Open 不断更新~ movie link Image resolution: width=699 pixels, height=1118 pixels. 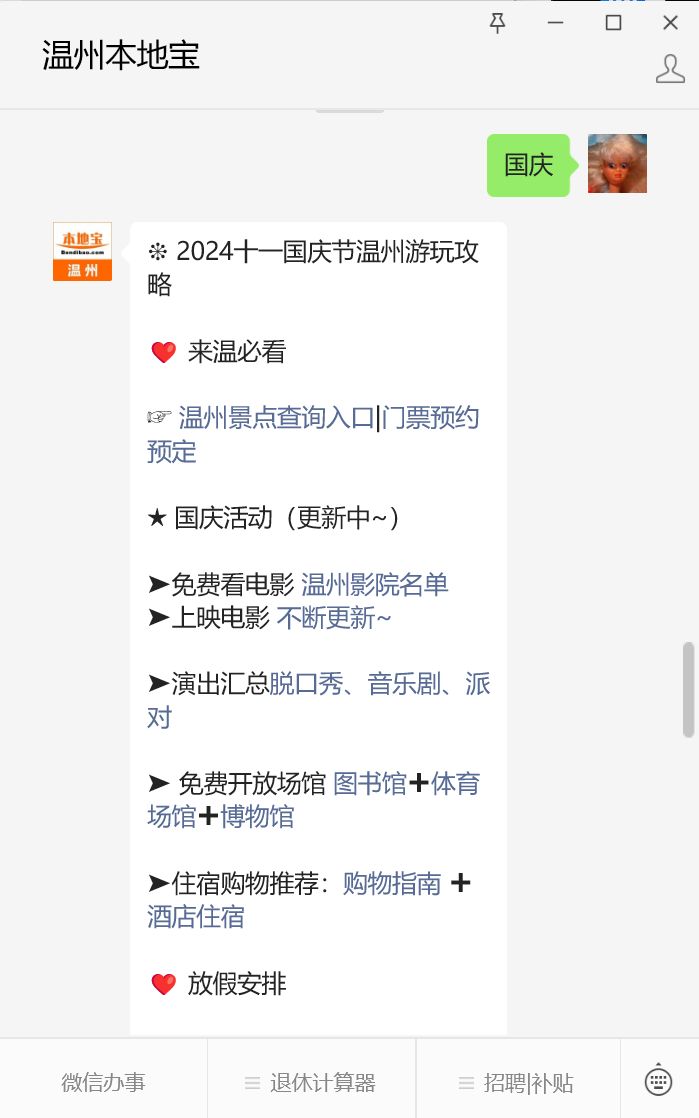click(x=334, y=618)
